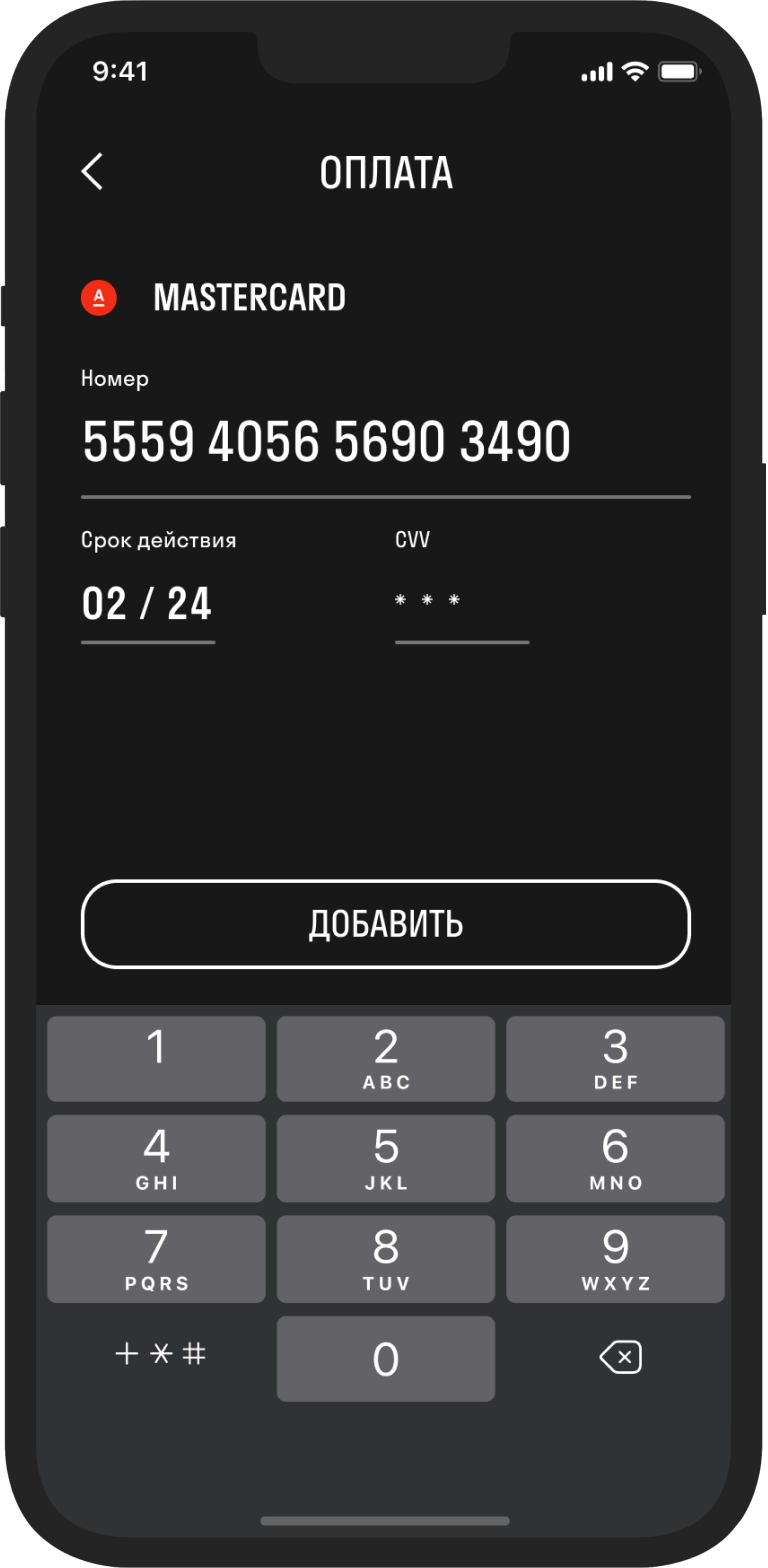
Task: Tap the ДОБАВИТЬ button
Action: [x=385, y=924]
